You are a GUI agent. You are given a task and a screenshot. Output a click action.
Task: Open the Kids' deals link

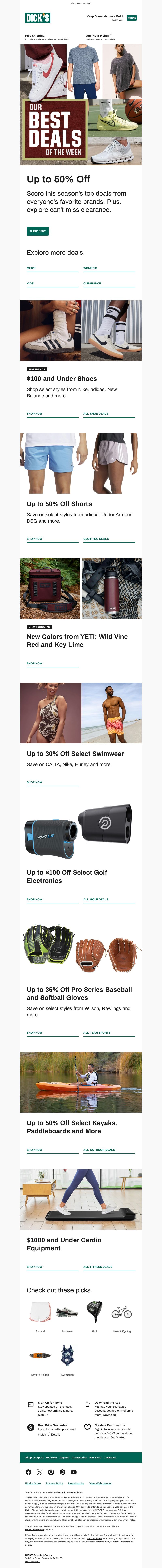[x=31, y=283]
